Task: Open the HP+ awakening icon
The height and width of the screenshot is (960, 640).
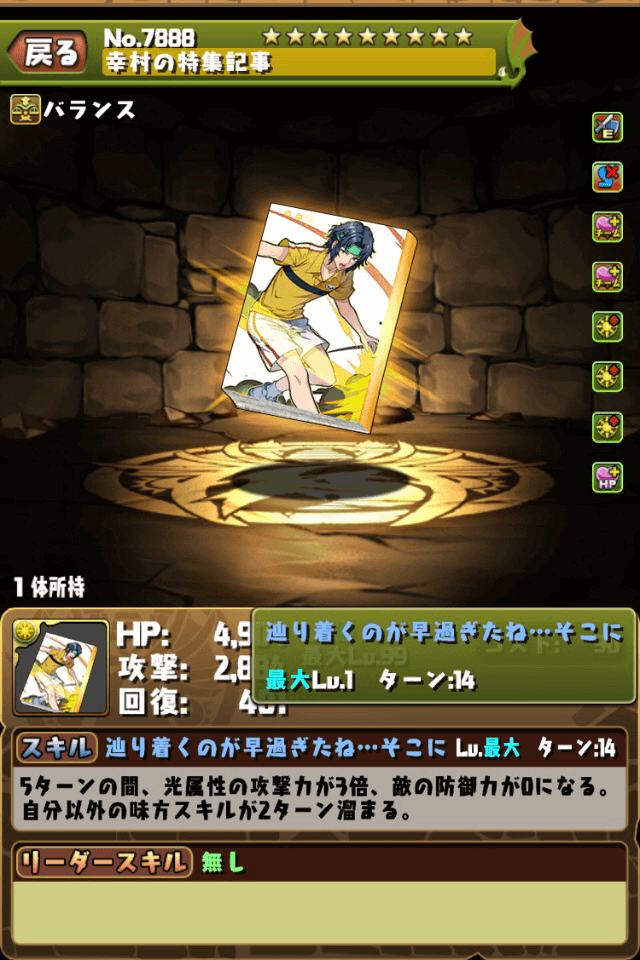Action: tap(607, 476)
